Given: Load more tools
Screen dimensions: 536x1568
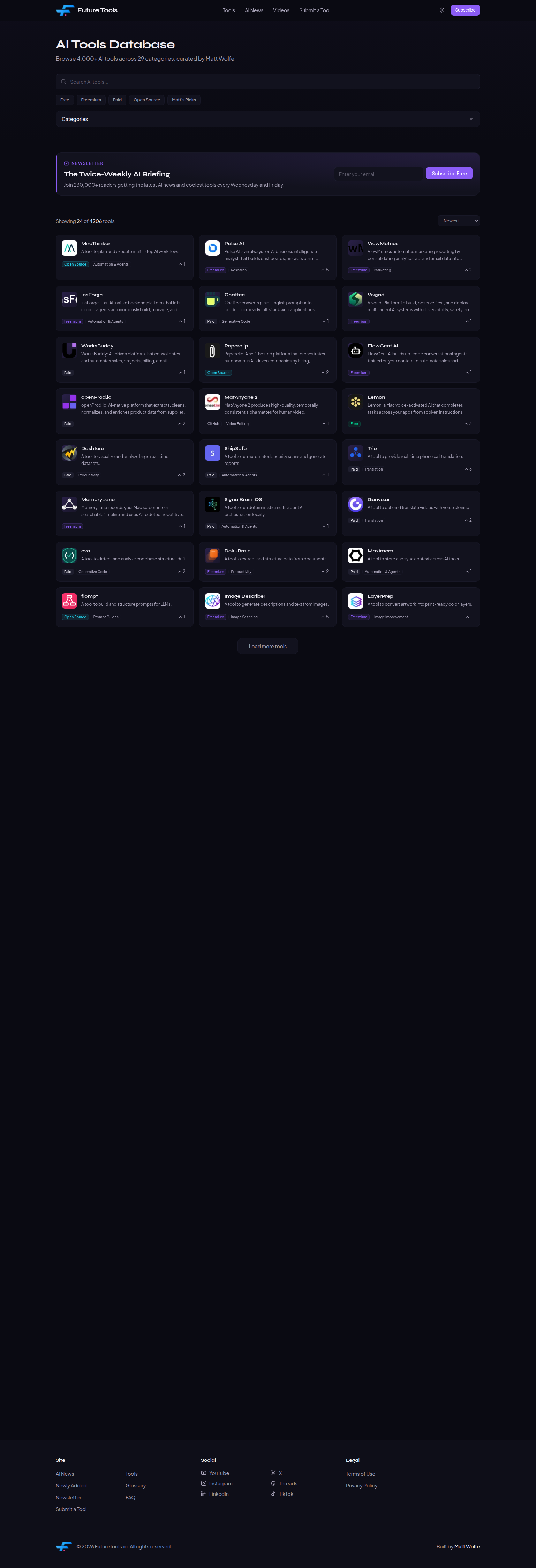Looking at the screenshot, I should [x=267, y=647].
